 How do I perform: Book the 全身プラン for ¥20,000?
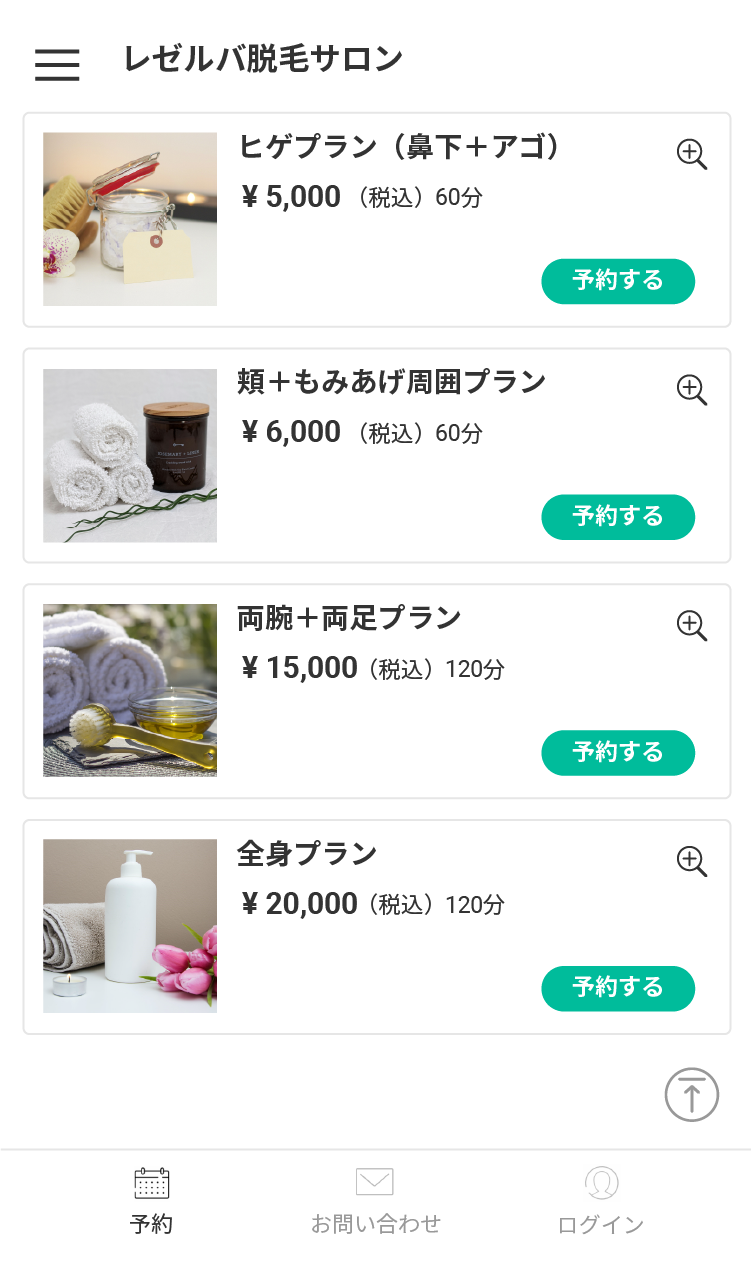[618, 988]
